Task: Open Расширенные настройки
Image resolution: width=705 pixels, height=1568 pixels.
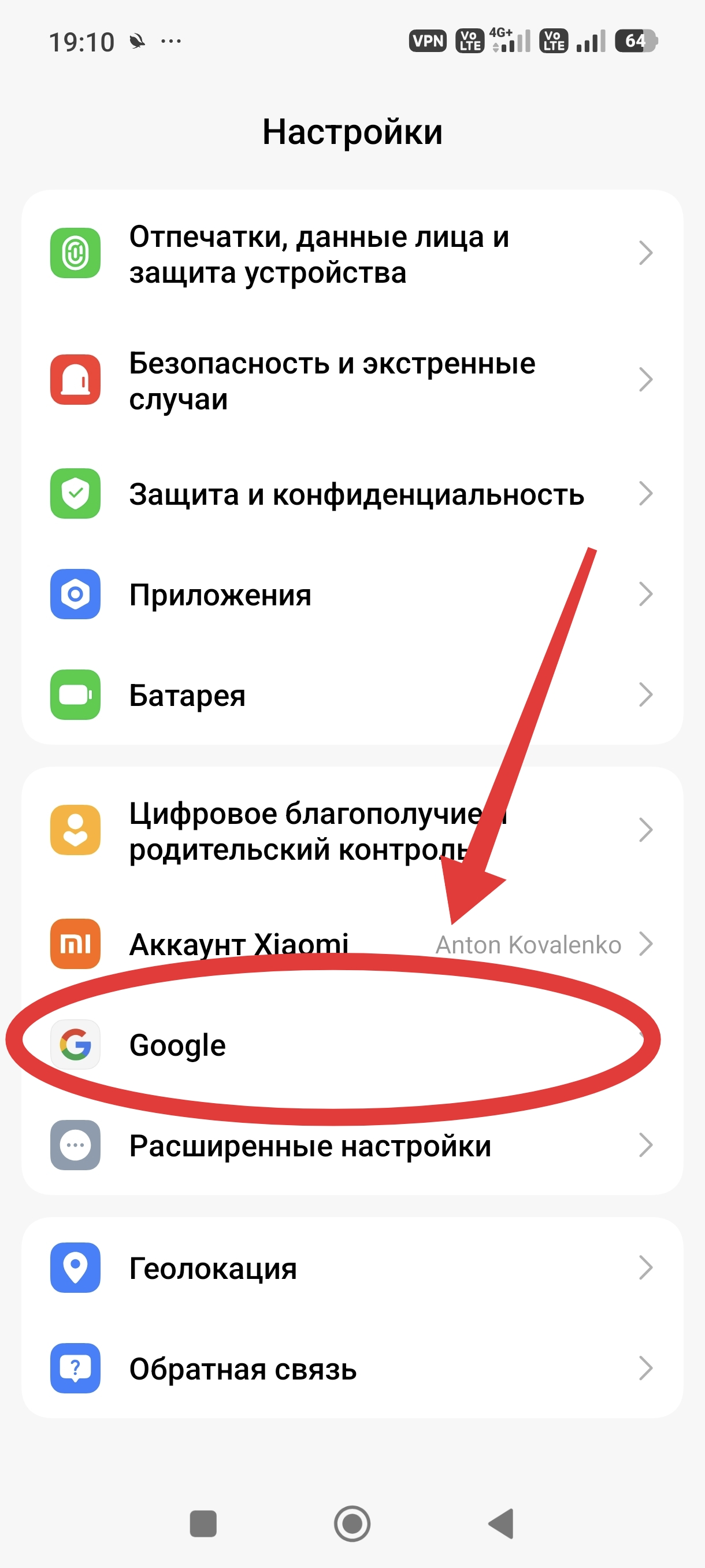Action: click(x=351, y=1145)
